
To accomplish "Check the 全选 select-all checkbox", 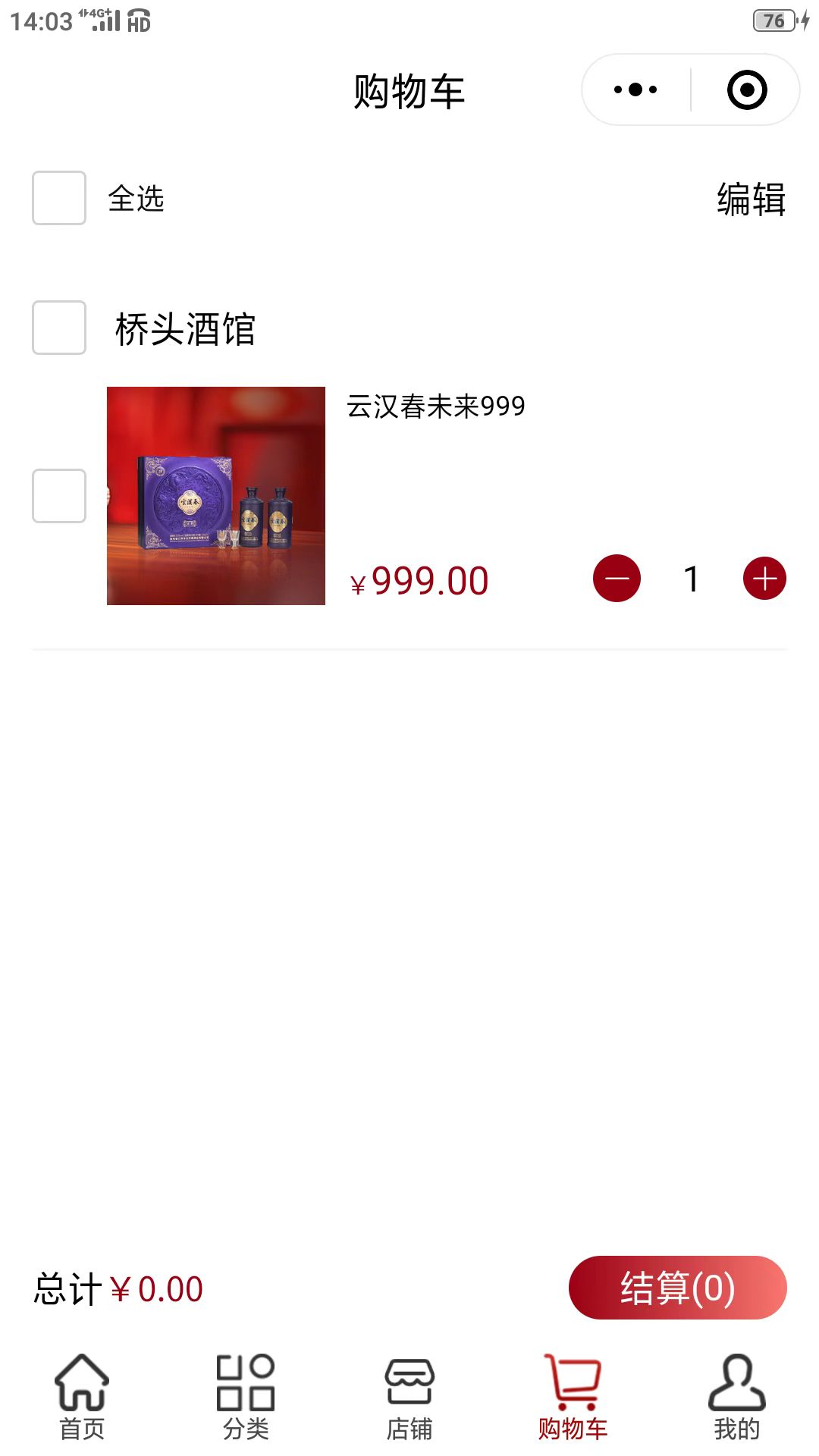I will point(59,198).
